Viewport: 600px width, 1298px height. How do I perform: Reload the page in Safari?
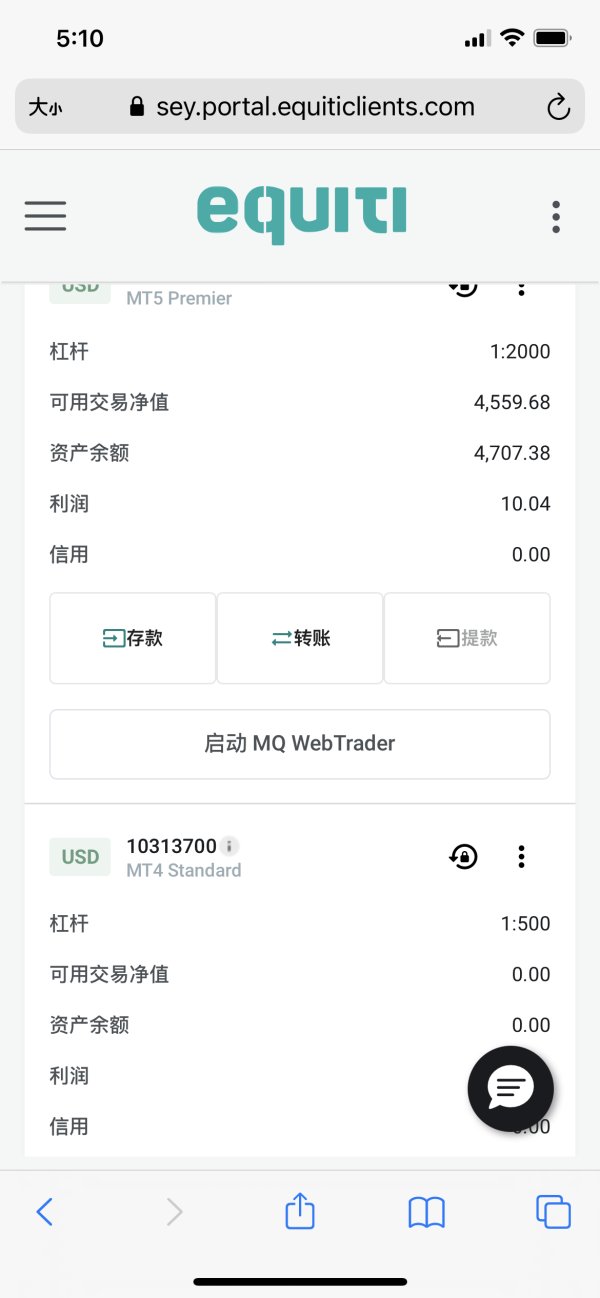click(558, 107)
